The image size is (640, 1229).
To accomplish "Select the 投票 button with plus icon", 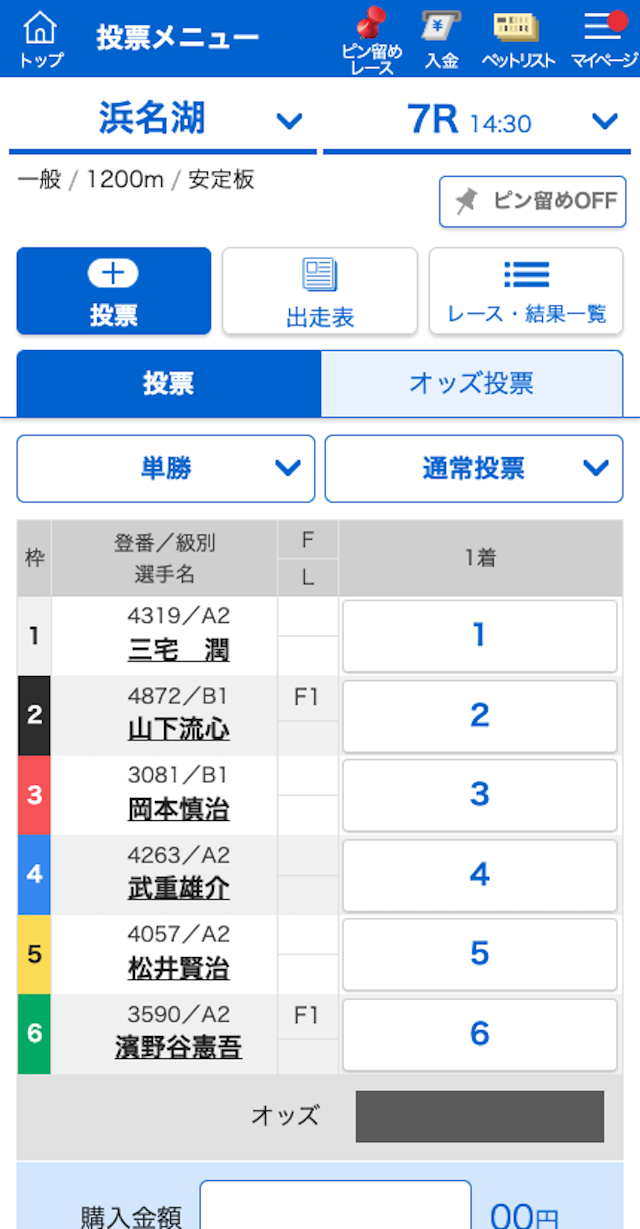I will tap(114, 291).
